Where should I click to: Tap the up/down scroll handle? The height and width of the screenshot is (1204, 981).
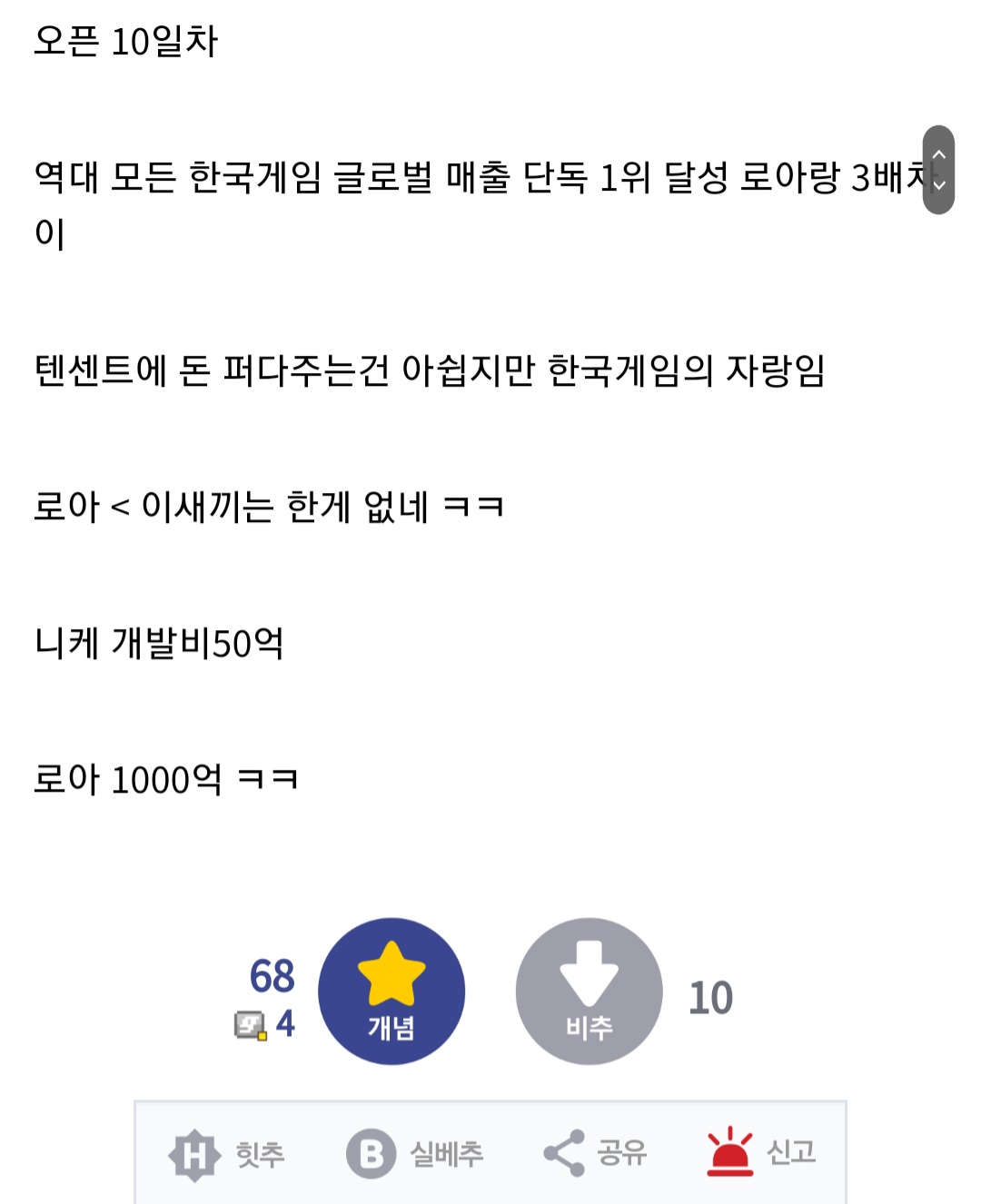pos(938,170)
